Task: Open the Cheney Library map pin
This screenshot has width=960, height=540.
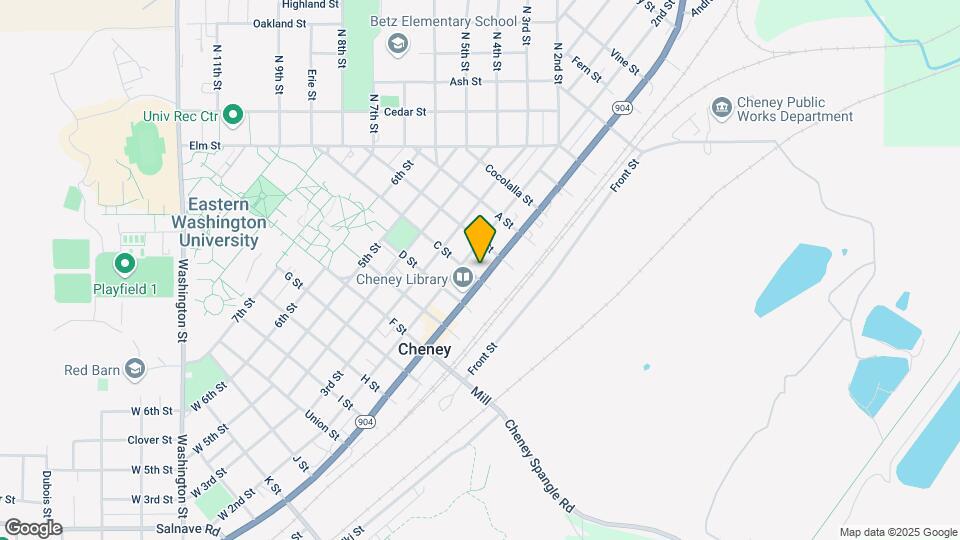Action: click(463, 279)
